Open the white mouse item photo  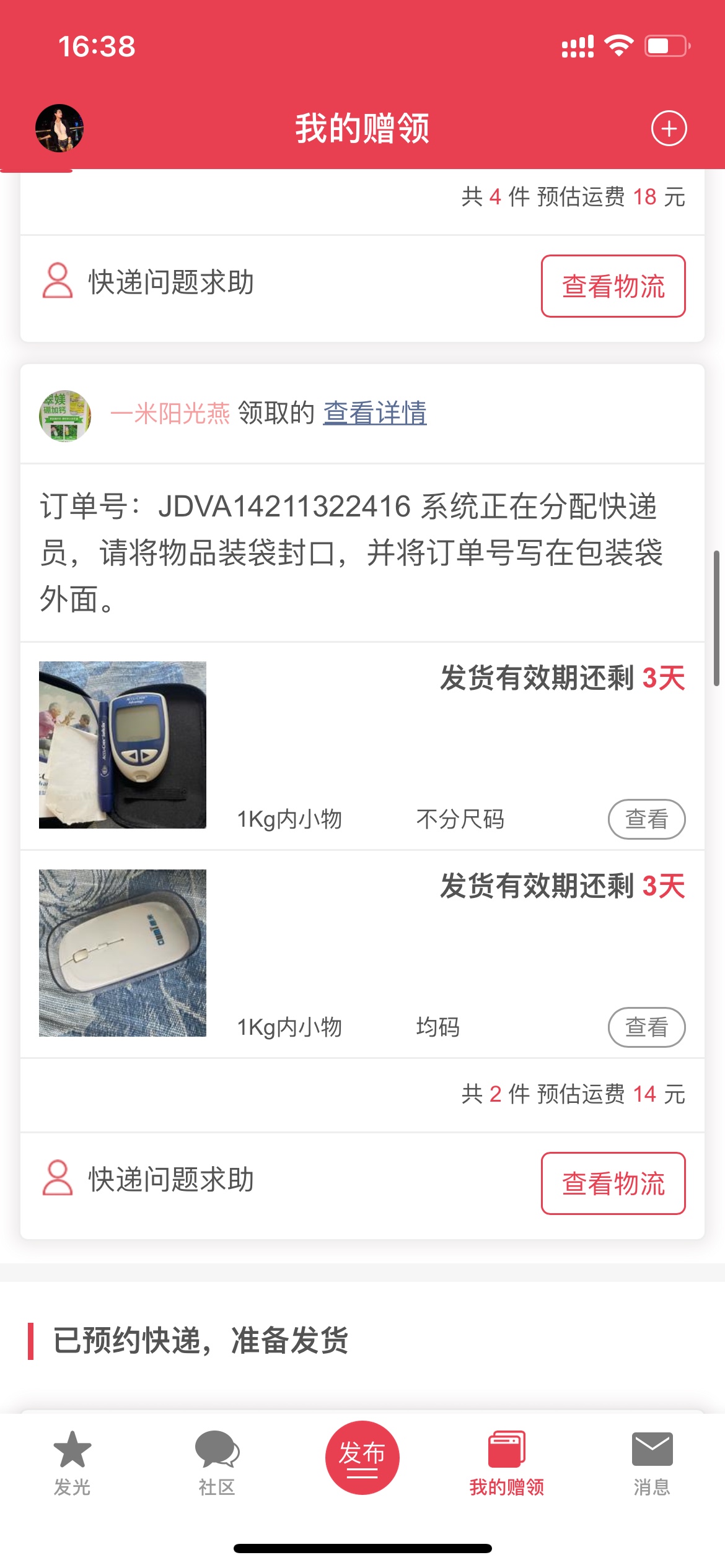coord(123,953)
